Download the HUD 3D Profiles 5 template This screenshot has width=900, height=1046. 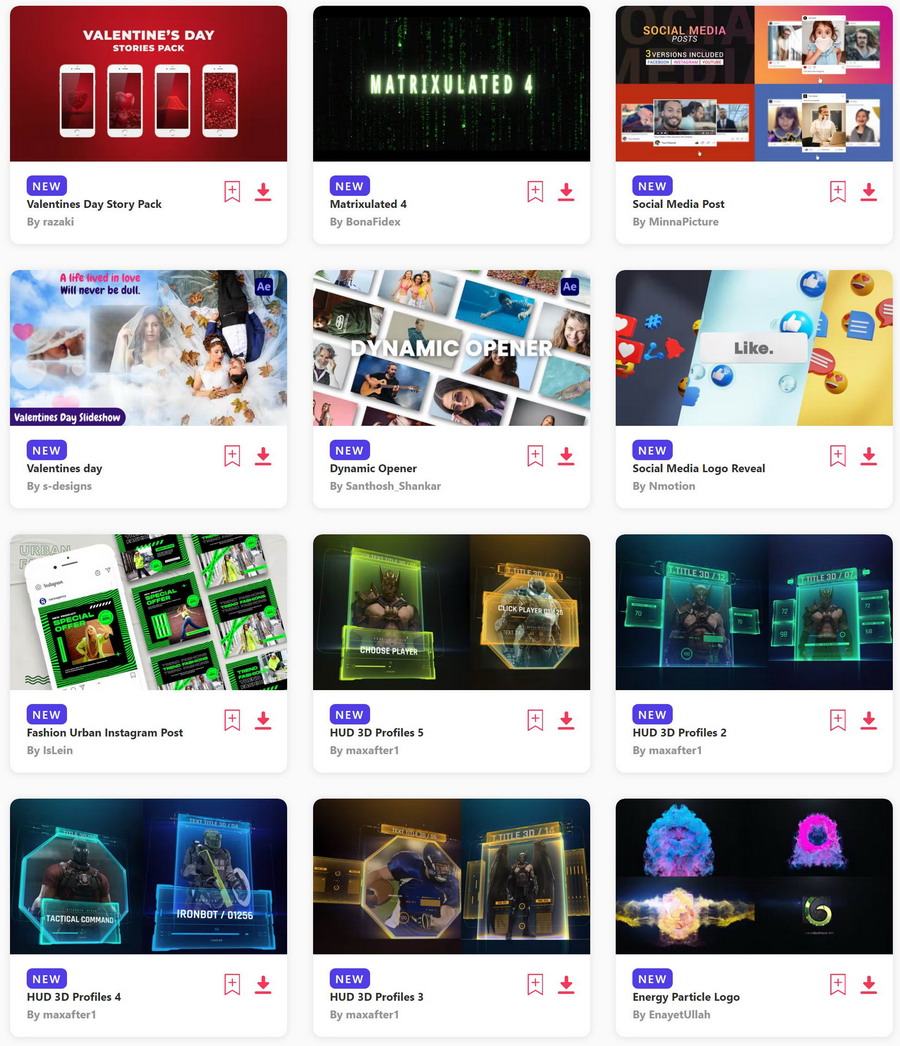tap(566, 720)
